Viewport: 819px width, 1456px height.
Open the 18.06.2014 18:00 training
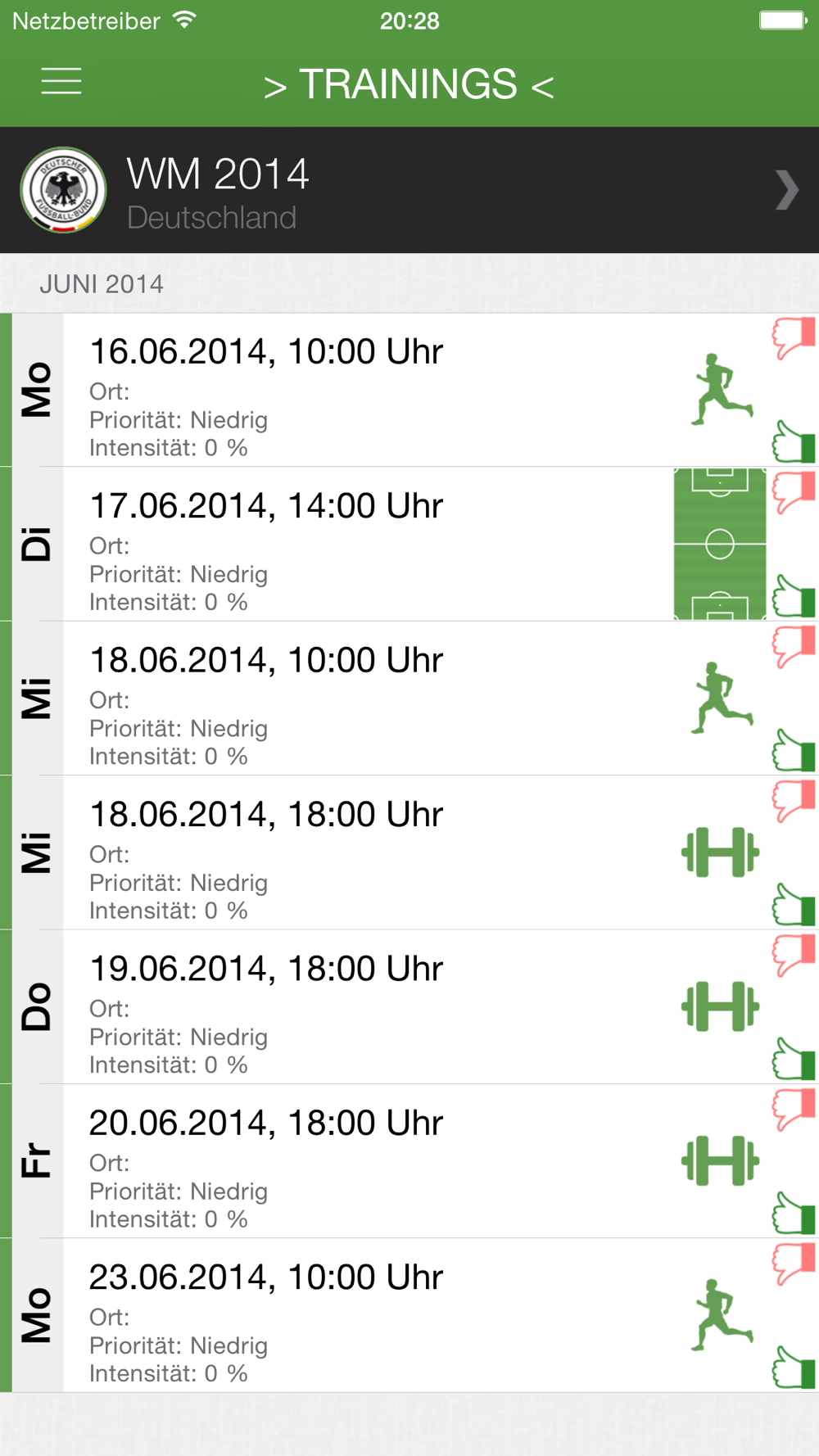[409, 853]
